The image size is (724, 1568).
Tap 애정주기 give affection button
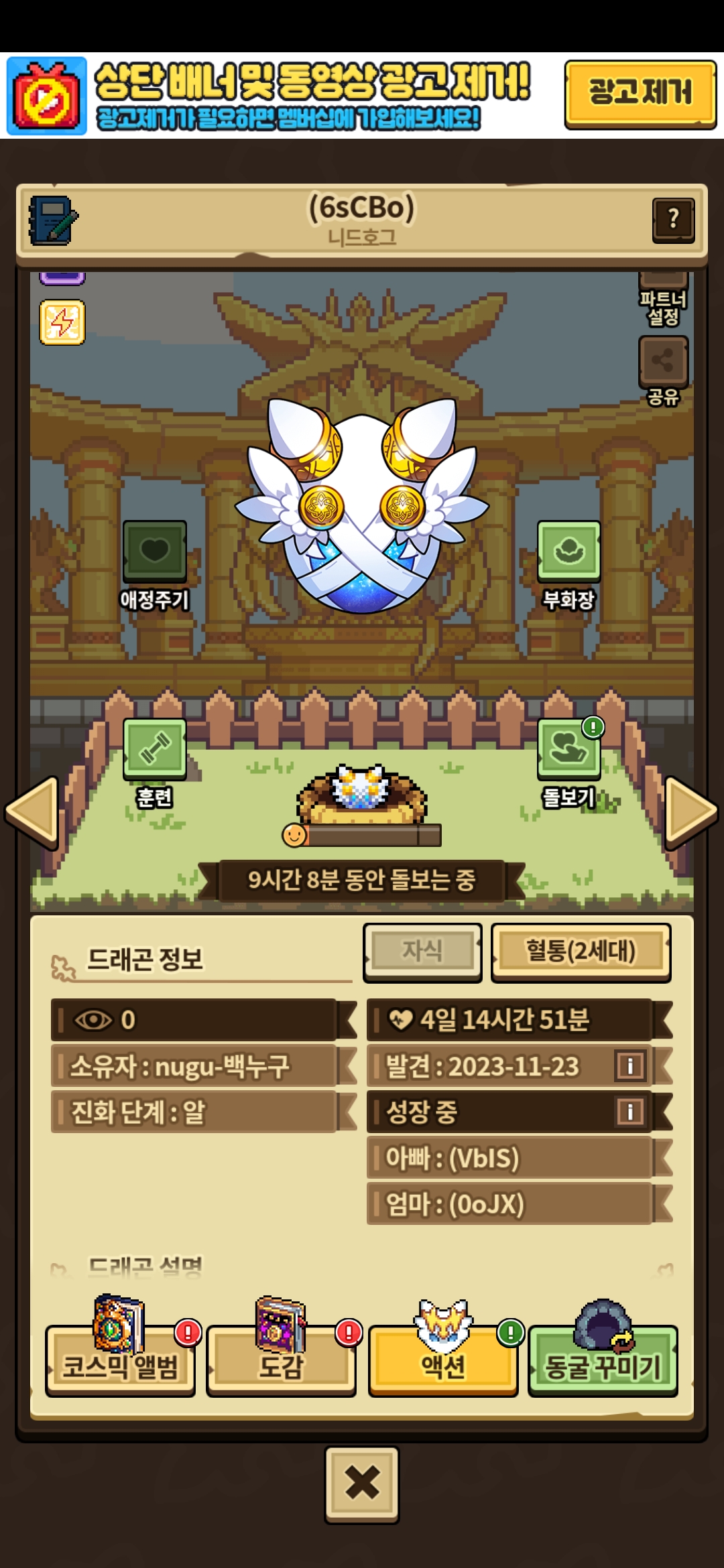tap(155, 551)
